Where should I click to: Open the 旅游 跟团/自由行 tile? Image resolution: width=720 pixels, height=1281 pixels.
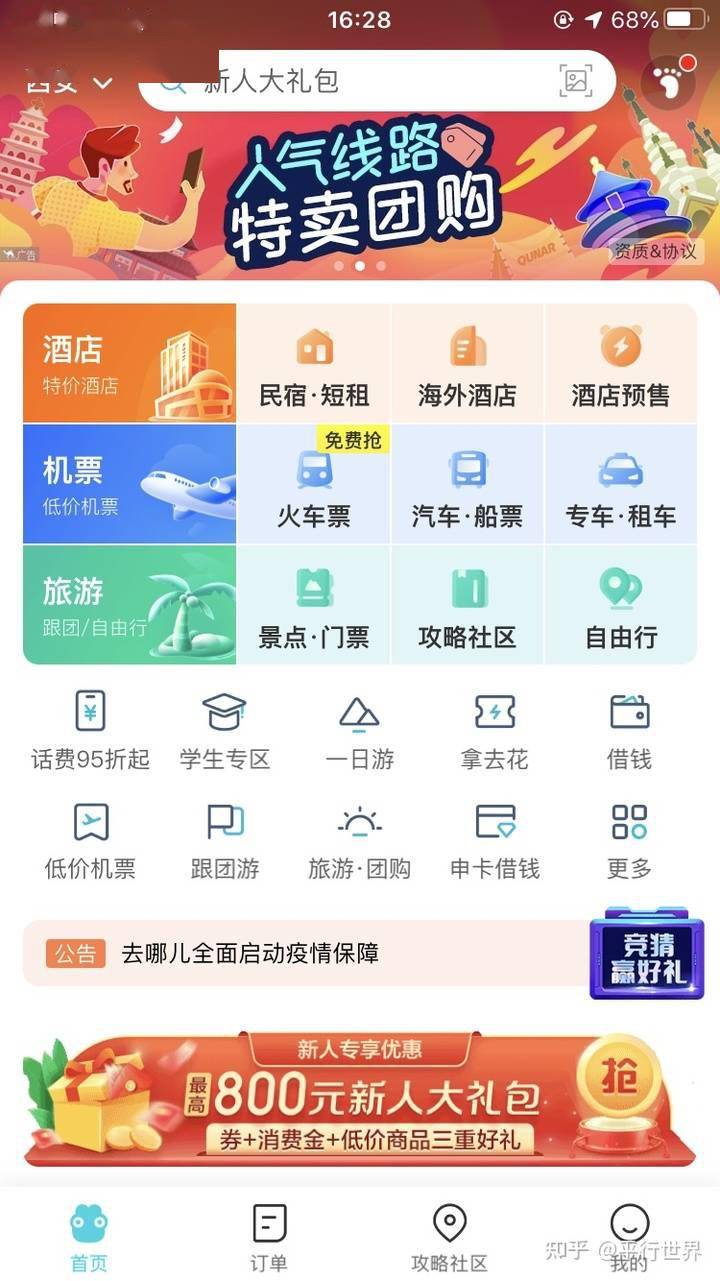point(130,605)
